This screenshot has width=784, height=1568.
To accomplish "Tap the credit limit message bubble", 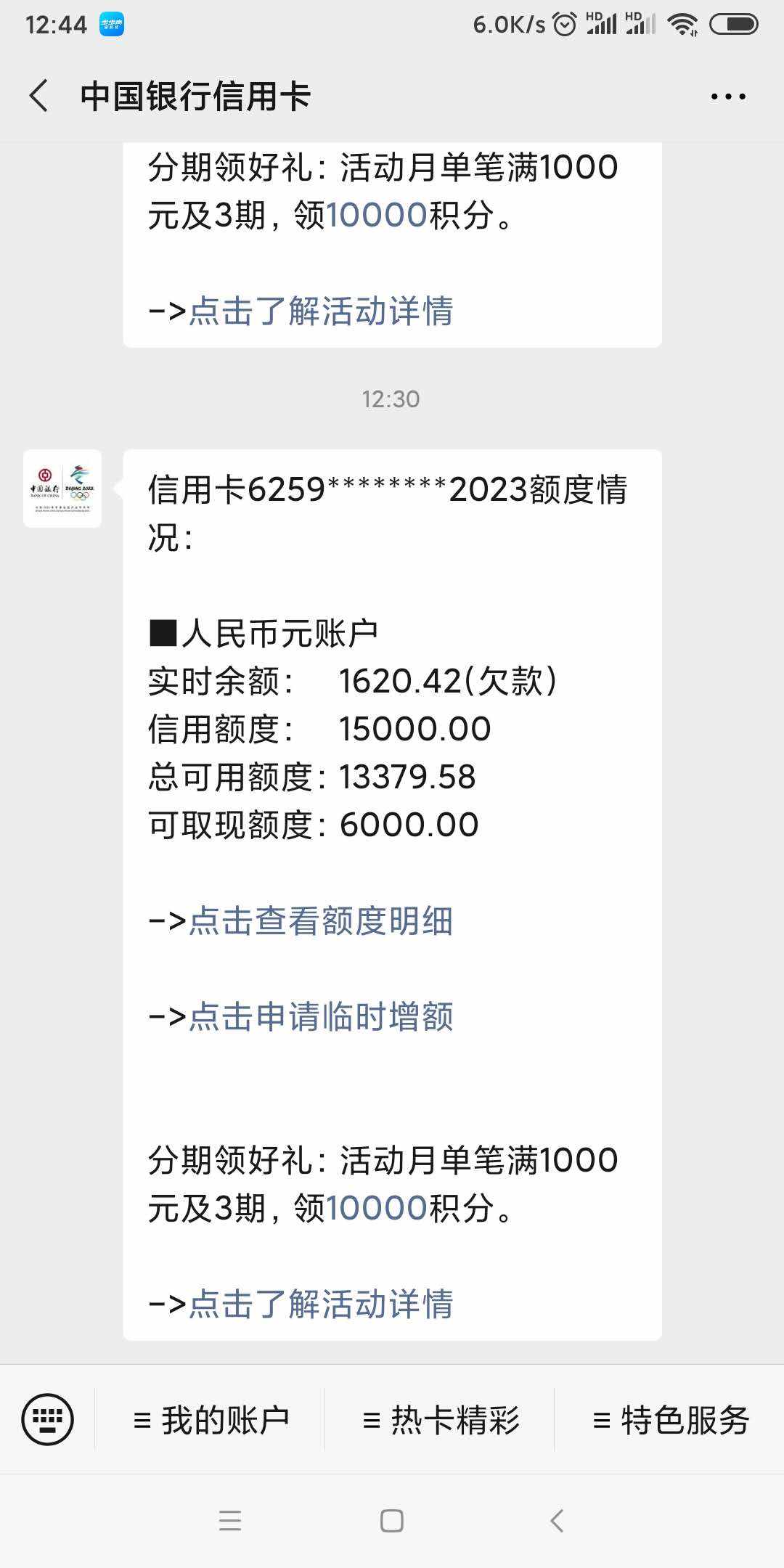I will click(x=392, y=726).
